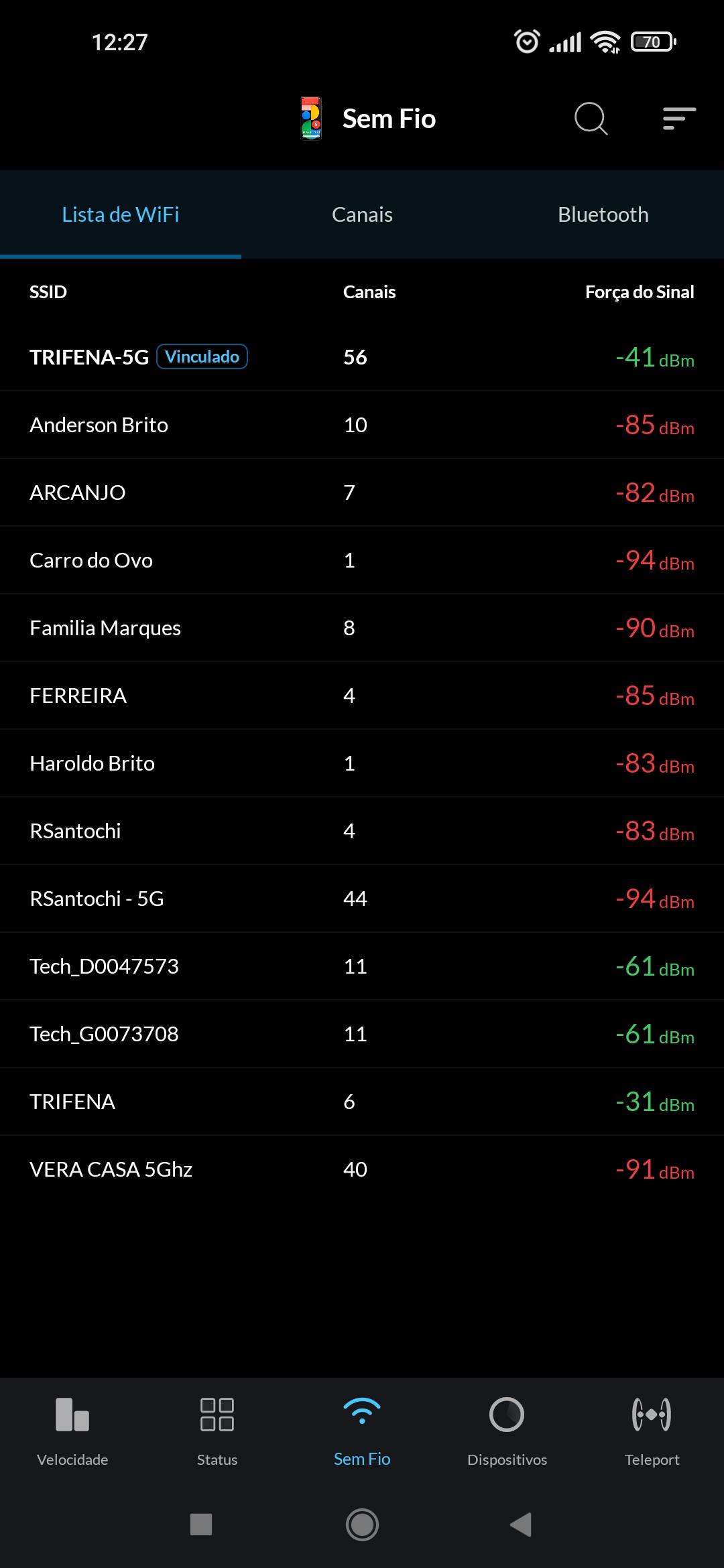The image size is (724, 1568).
Task: Switch to the Dispositivos section
Action: (507, 1431)
